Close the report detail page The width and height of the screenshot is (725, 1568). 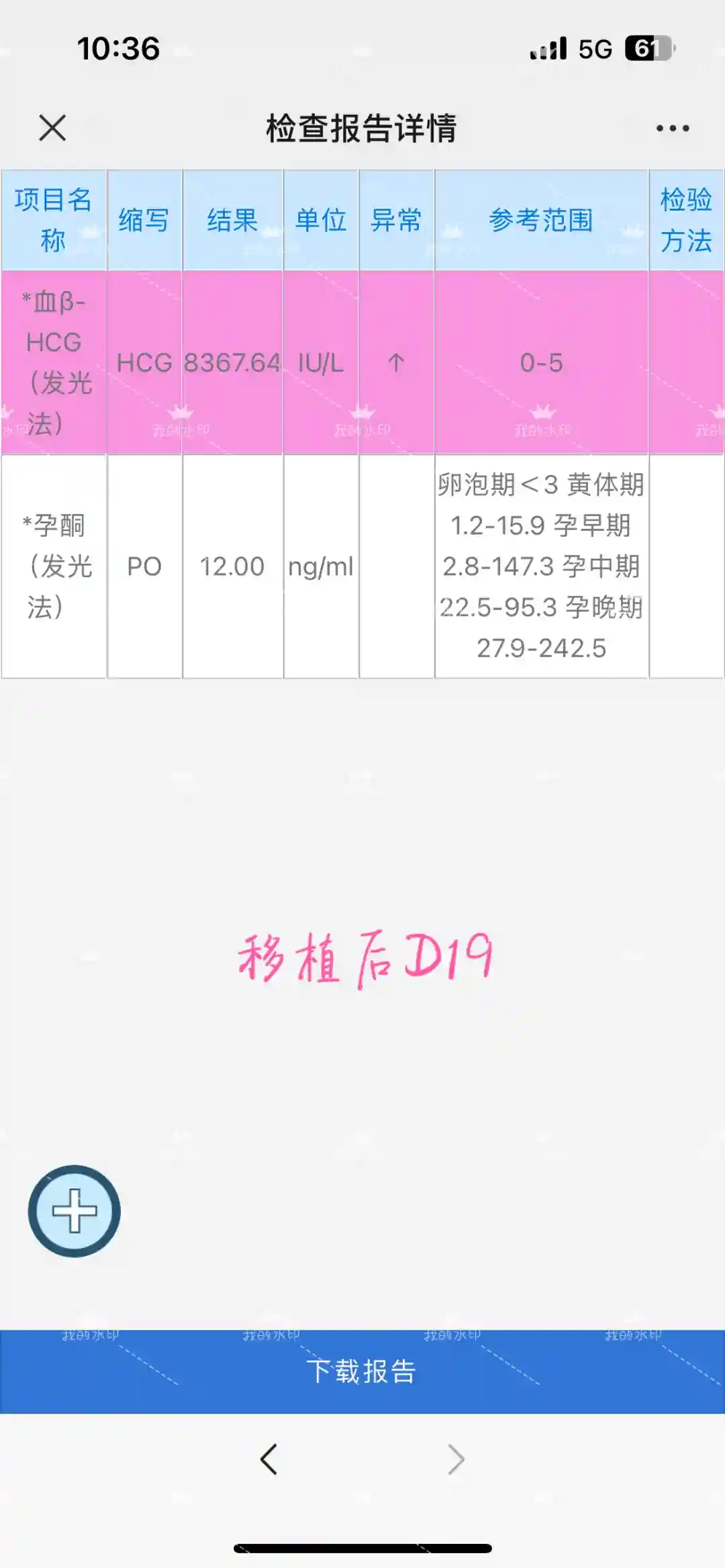point(52,127)
